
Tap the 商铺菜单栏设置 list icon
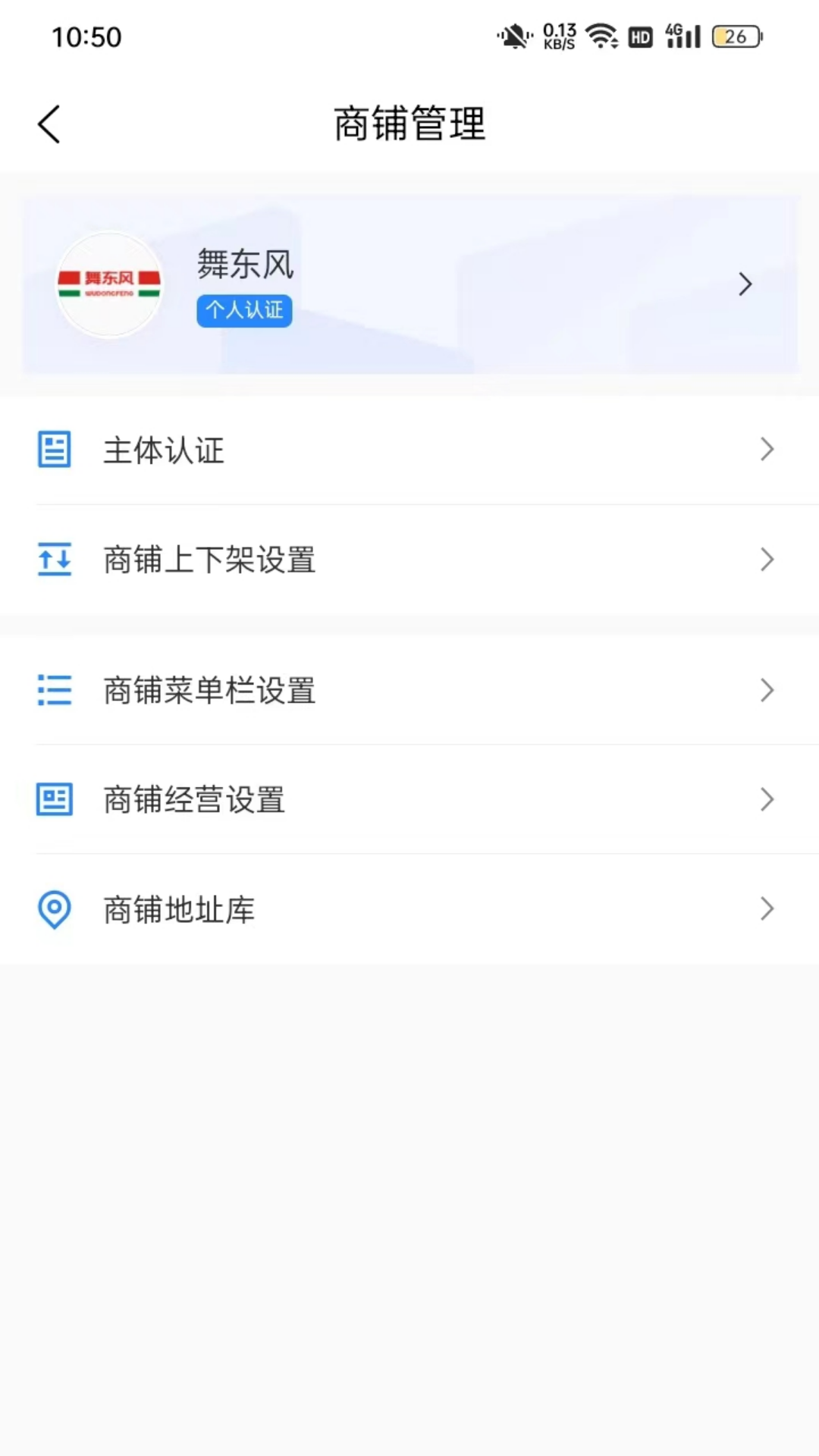pyautogui.click(x=54, y=691)
